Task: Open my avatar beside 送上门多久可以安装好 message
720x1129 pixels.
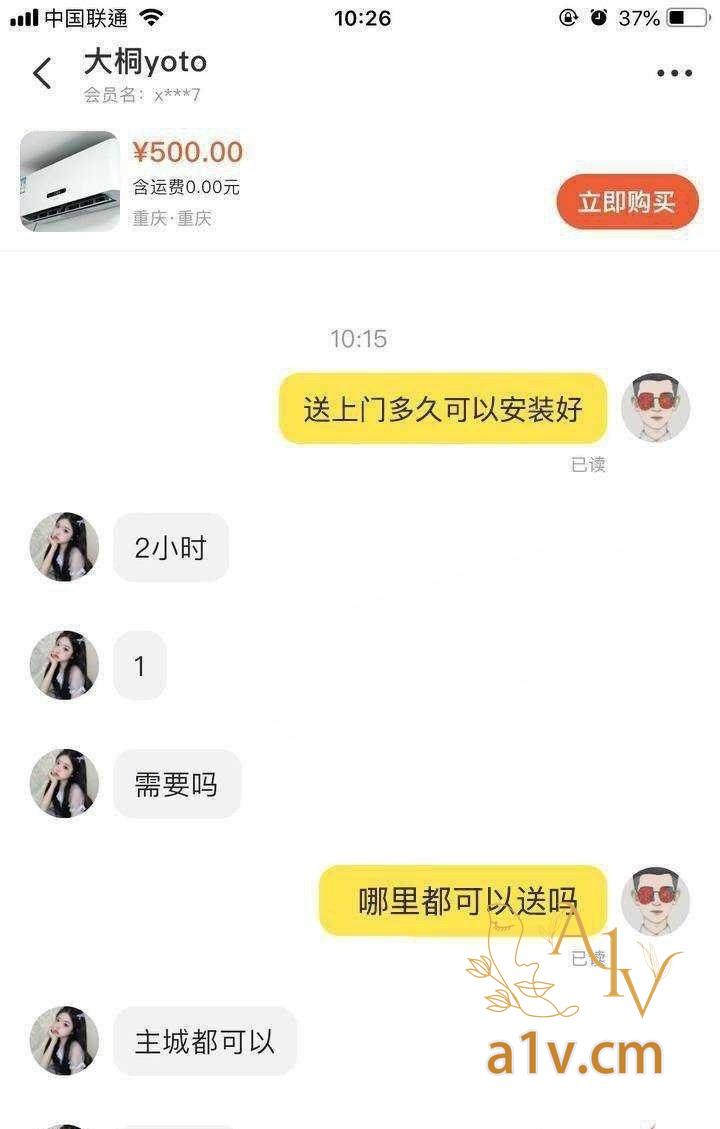Action: point(655,408)
